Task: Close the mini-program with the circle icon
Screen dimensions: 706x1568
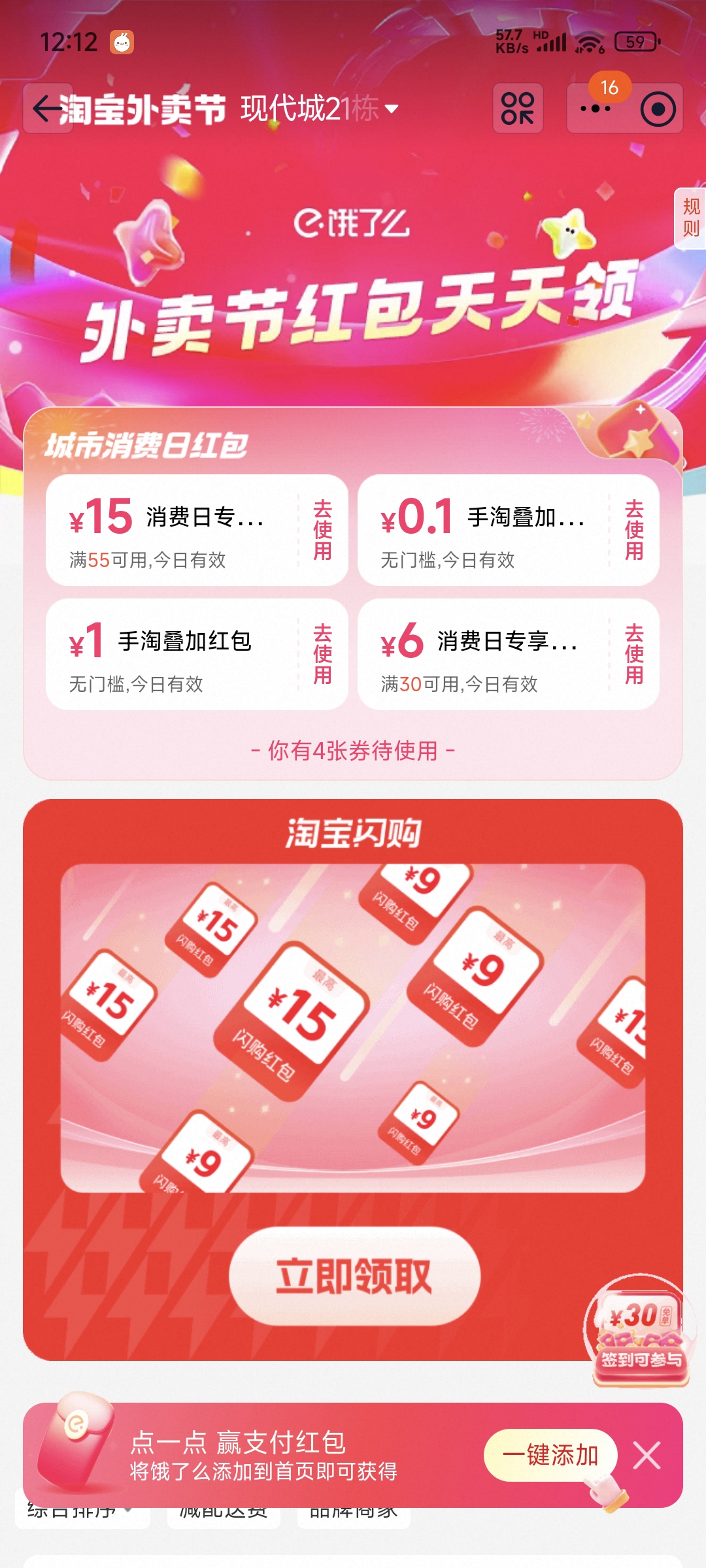Action: coord(658,108)
